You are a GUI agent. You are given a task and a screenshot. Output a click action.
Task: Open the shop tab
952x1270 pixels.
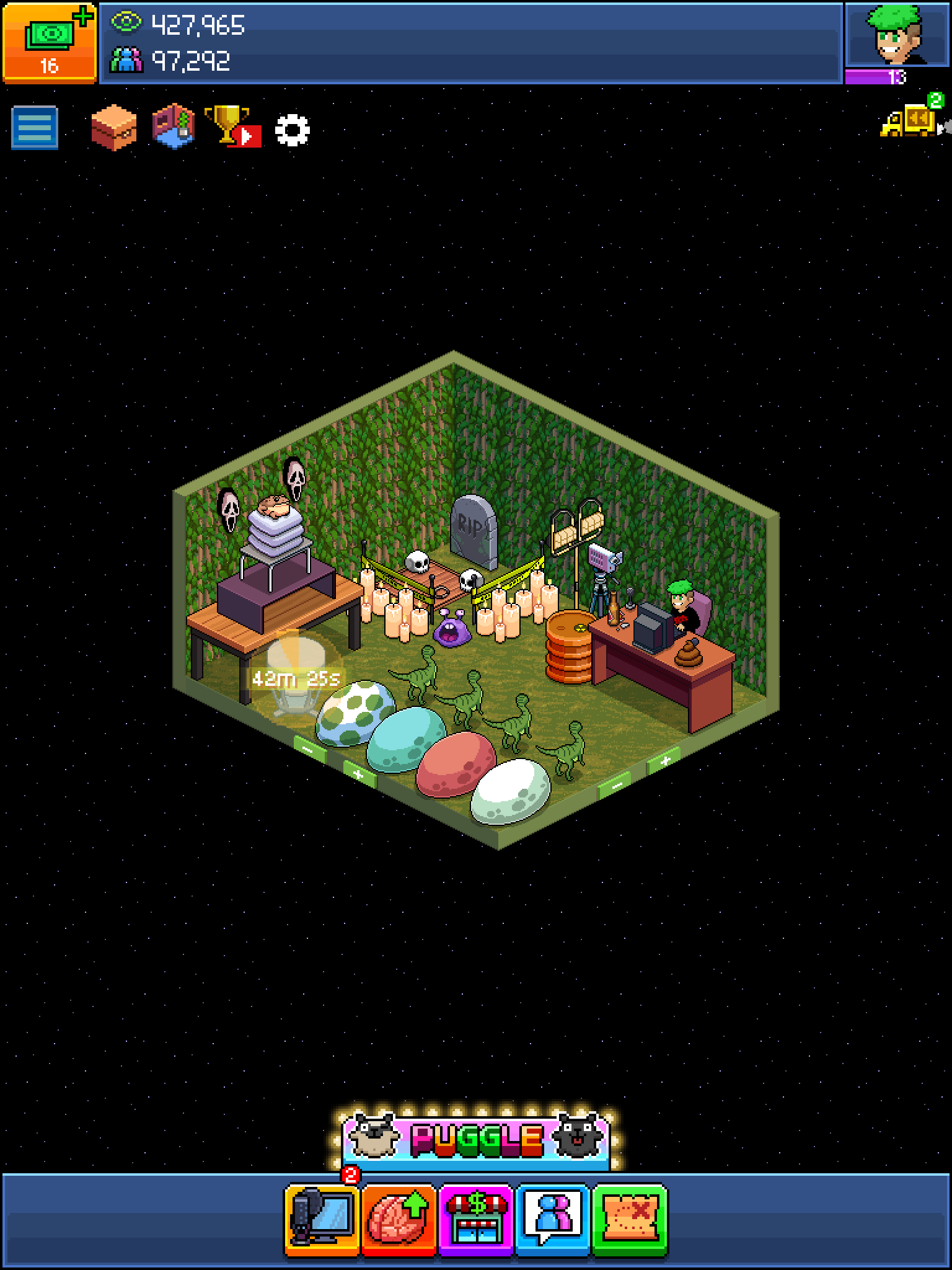[x=476, y=1220]
